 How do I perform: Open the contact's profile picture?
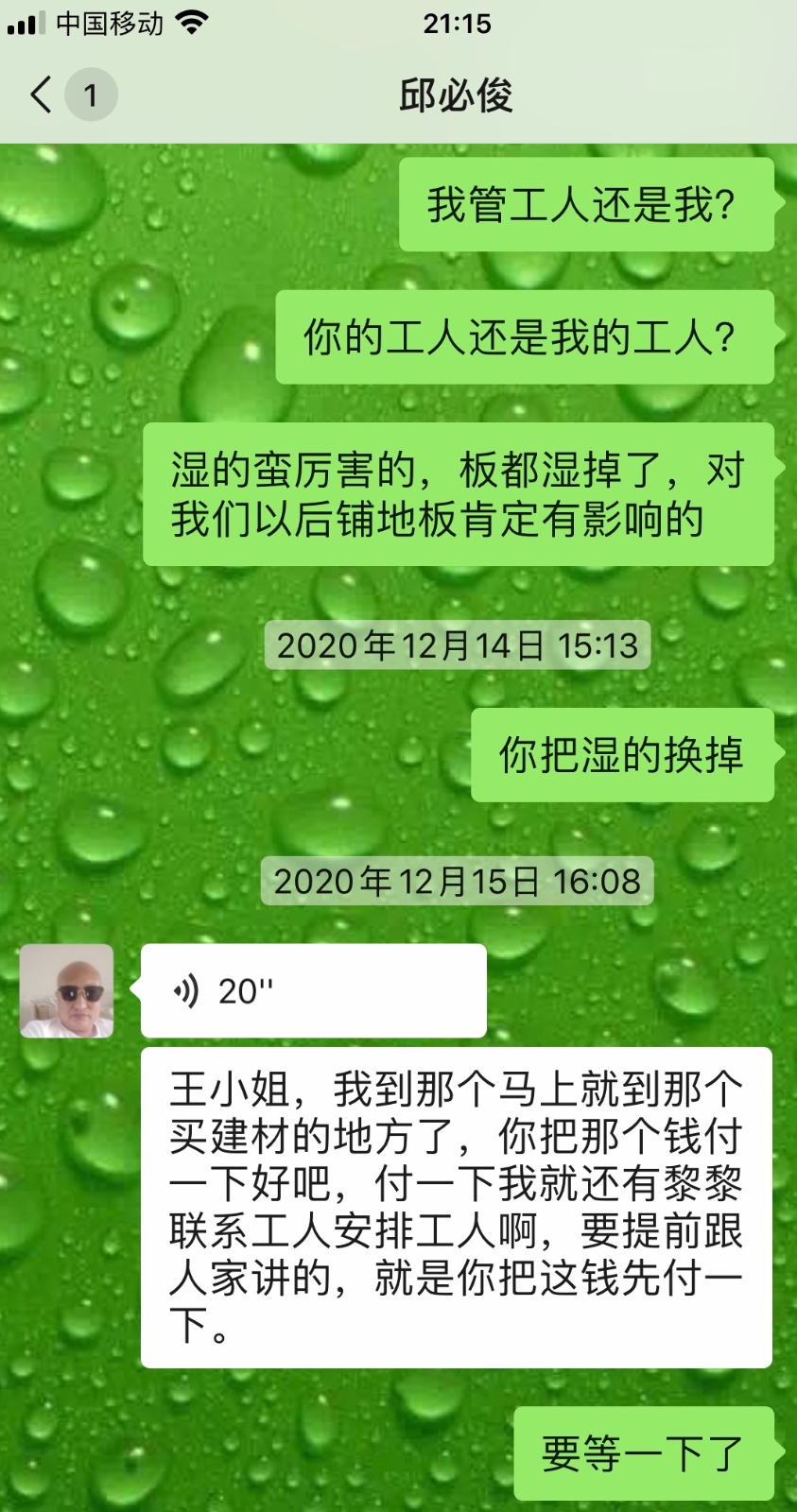tap(67, 990)
